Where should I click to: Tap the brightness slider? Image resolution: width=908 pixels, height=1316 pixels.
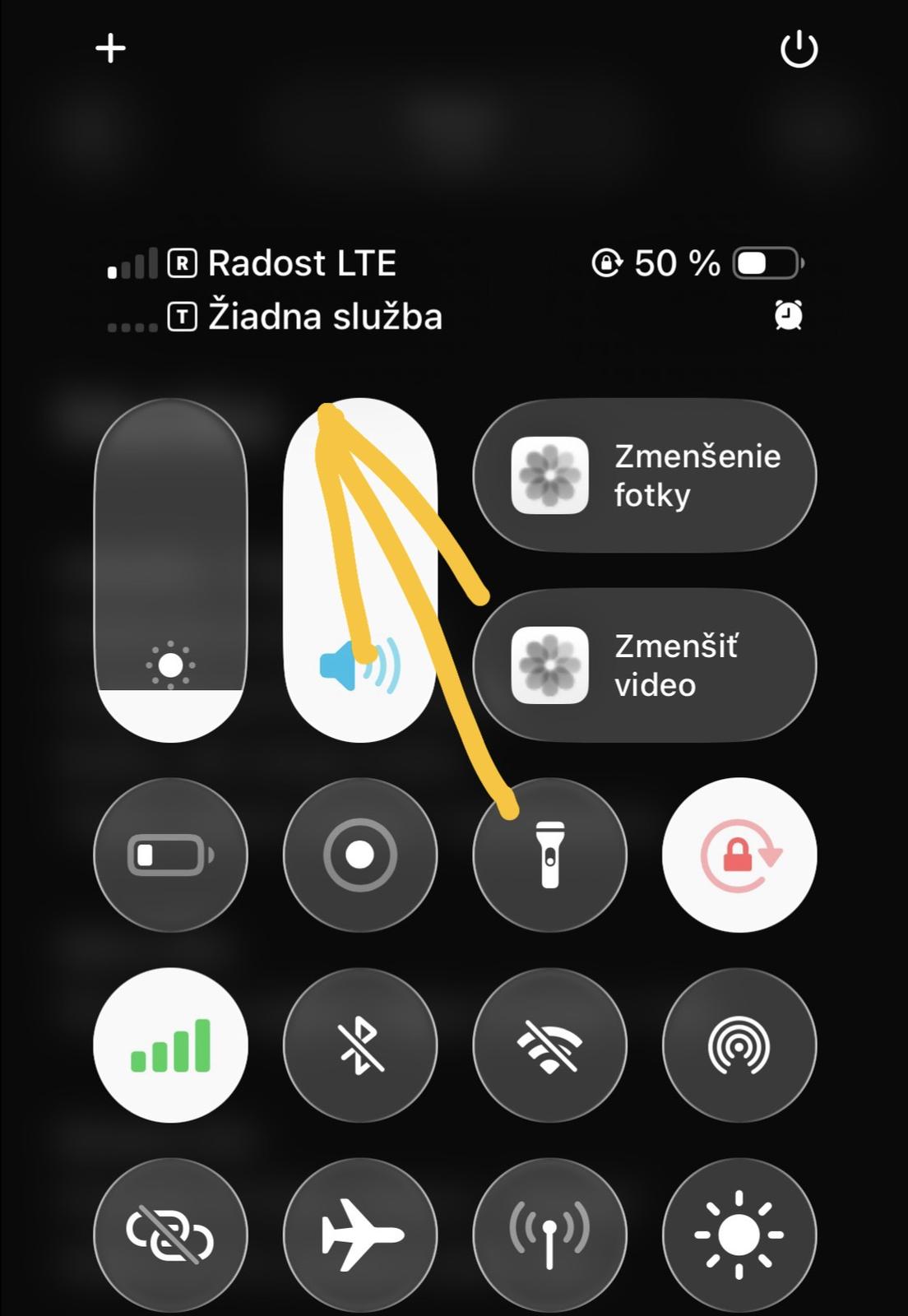[170, 570]
